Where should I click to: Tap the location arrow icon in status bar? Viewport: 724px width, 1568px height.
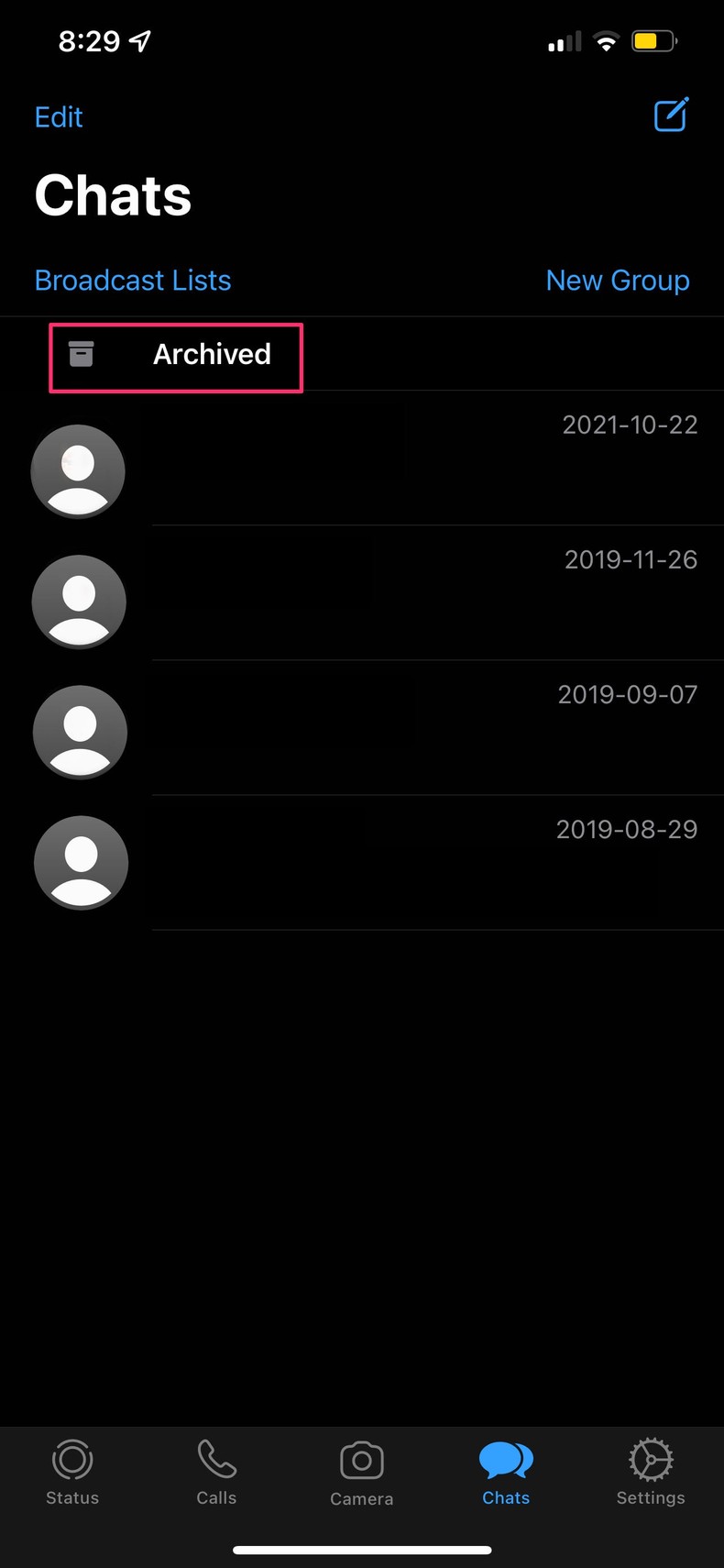(x=138, y=39)
